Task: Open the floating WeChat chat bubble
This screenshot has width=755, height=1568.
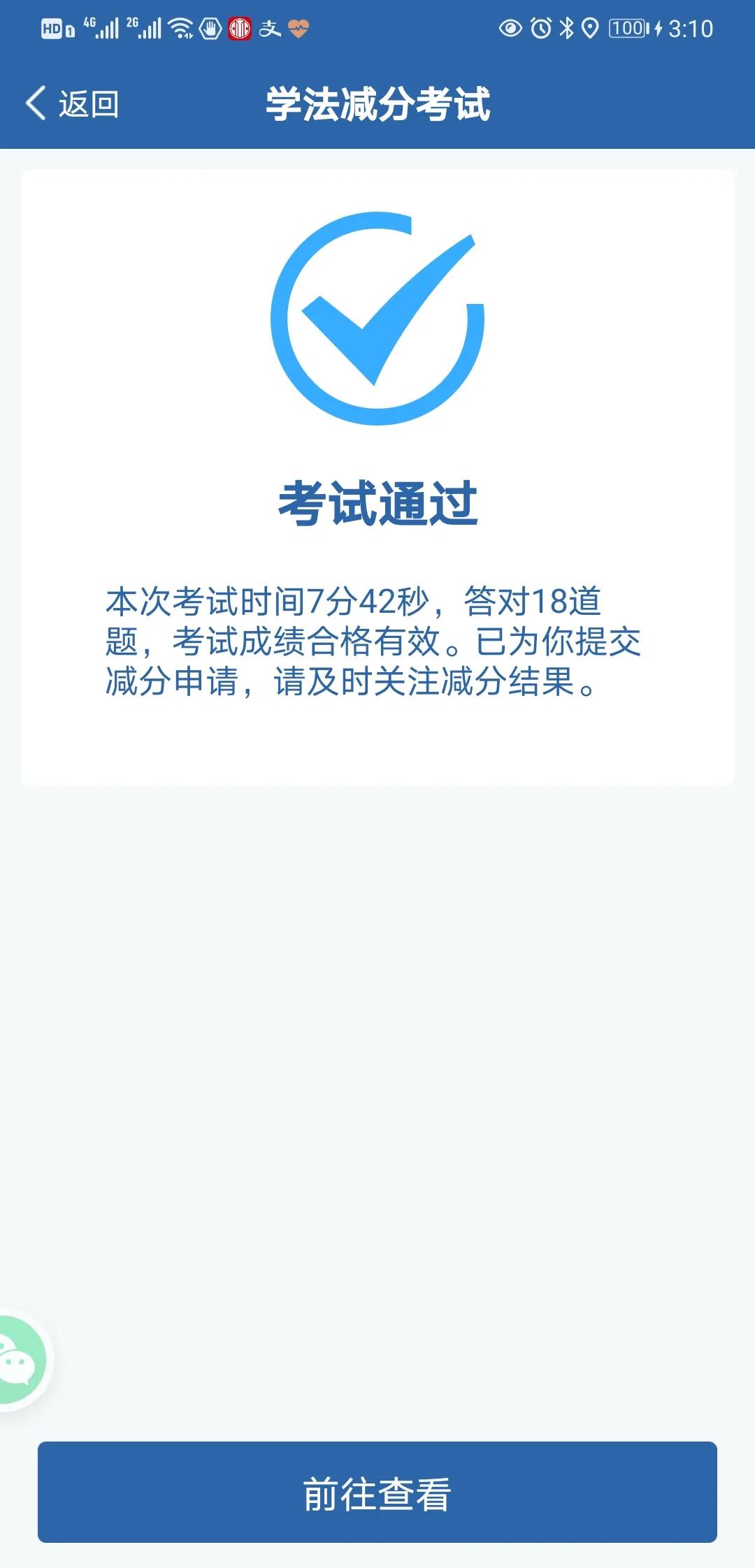Action: tap(20, 1360)
